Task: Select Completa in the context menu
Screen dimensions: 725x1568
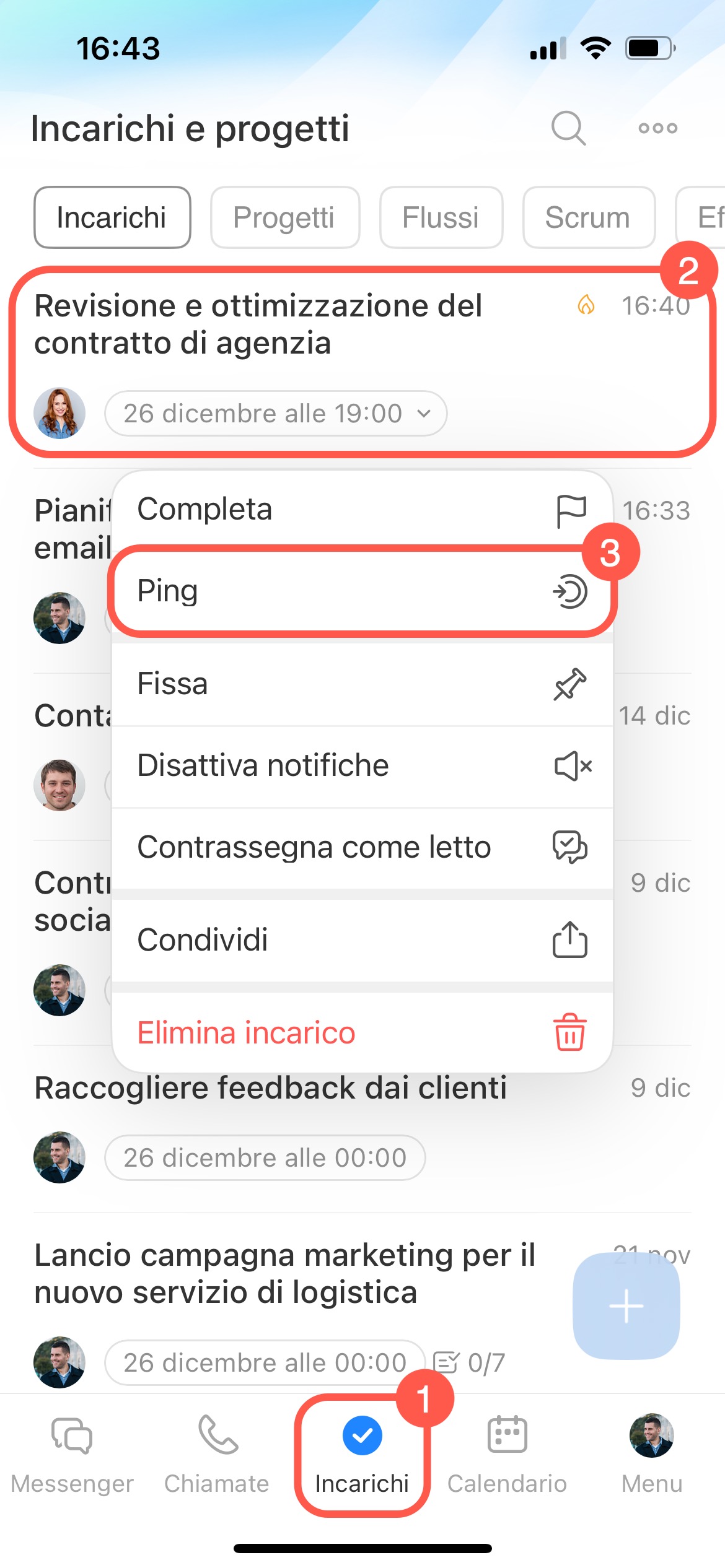Action: point(362,510)
